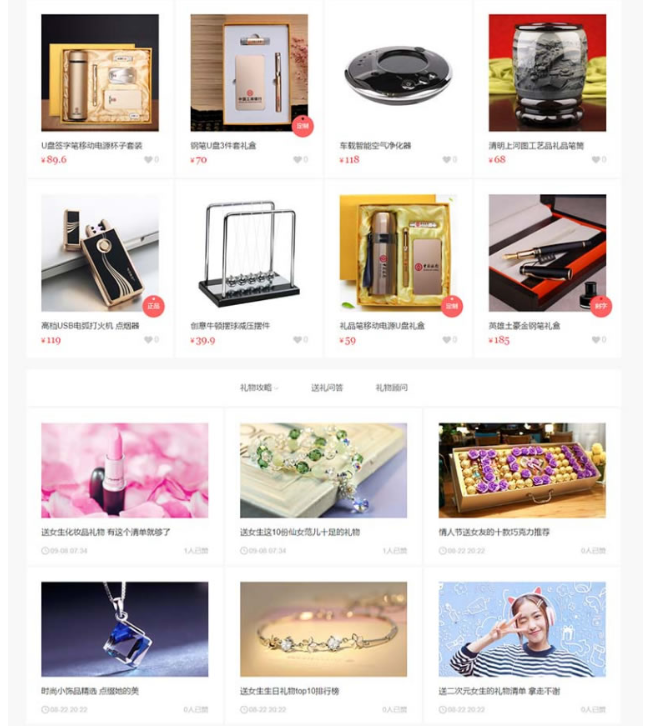The image size is (649, 726).
Task: View the 送二次元女生的礼物清单 article
Action: 521,629
